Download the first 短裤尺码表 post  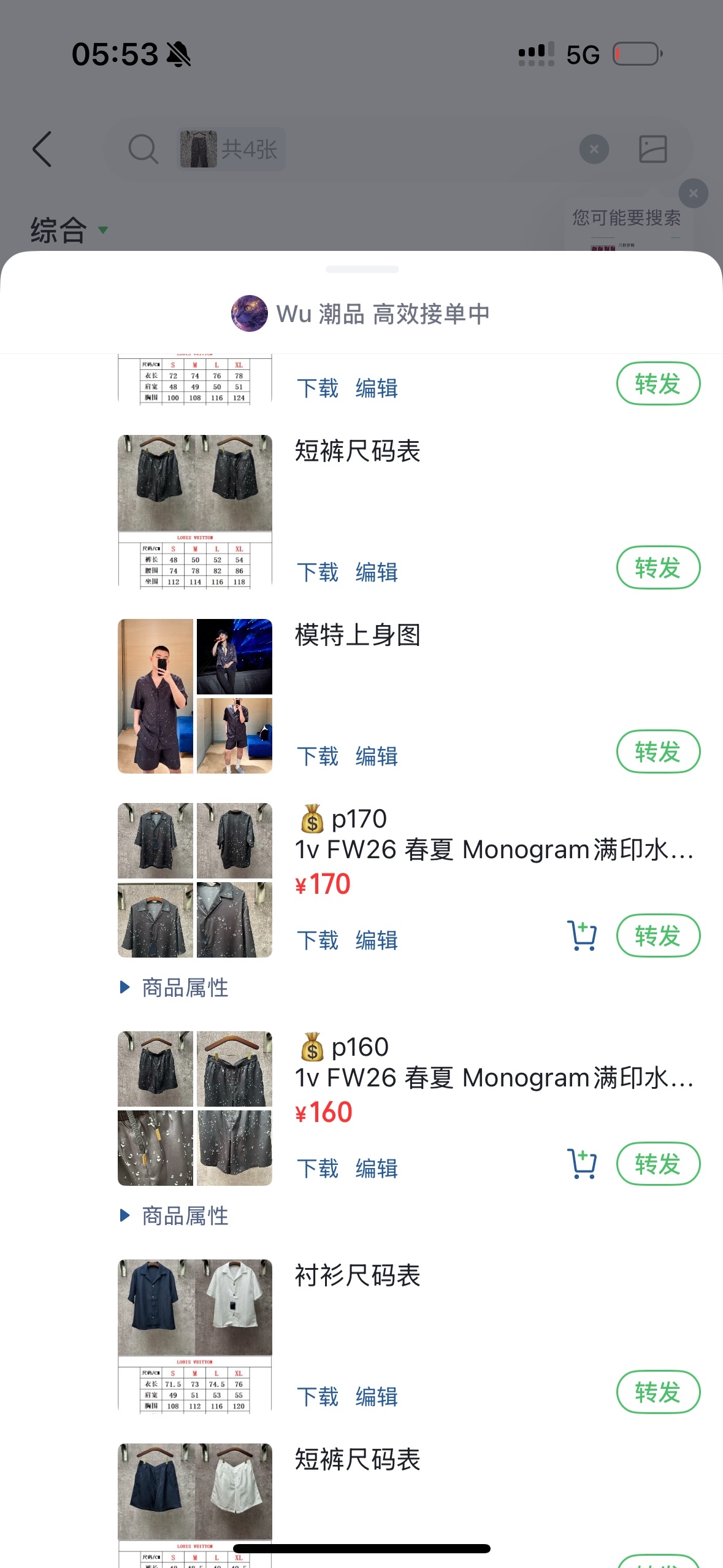pos(318,572)
